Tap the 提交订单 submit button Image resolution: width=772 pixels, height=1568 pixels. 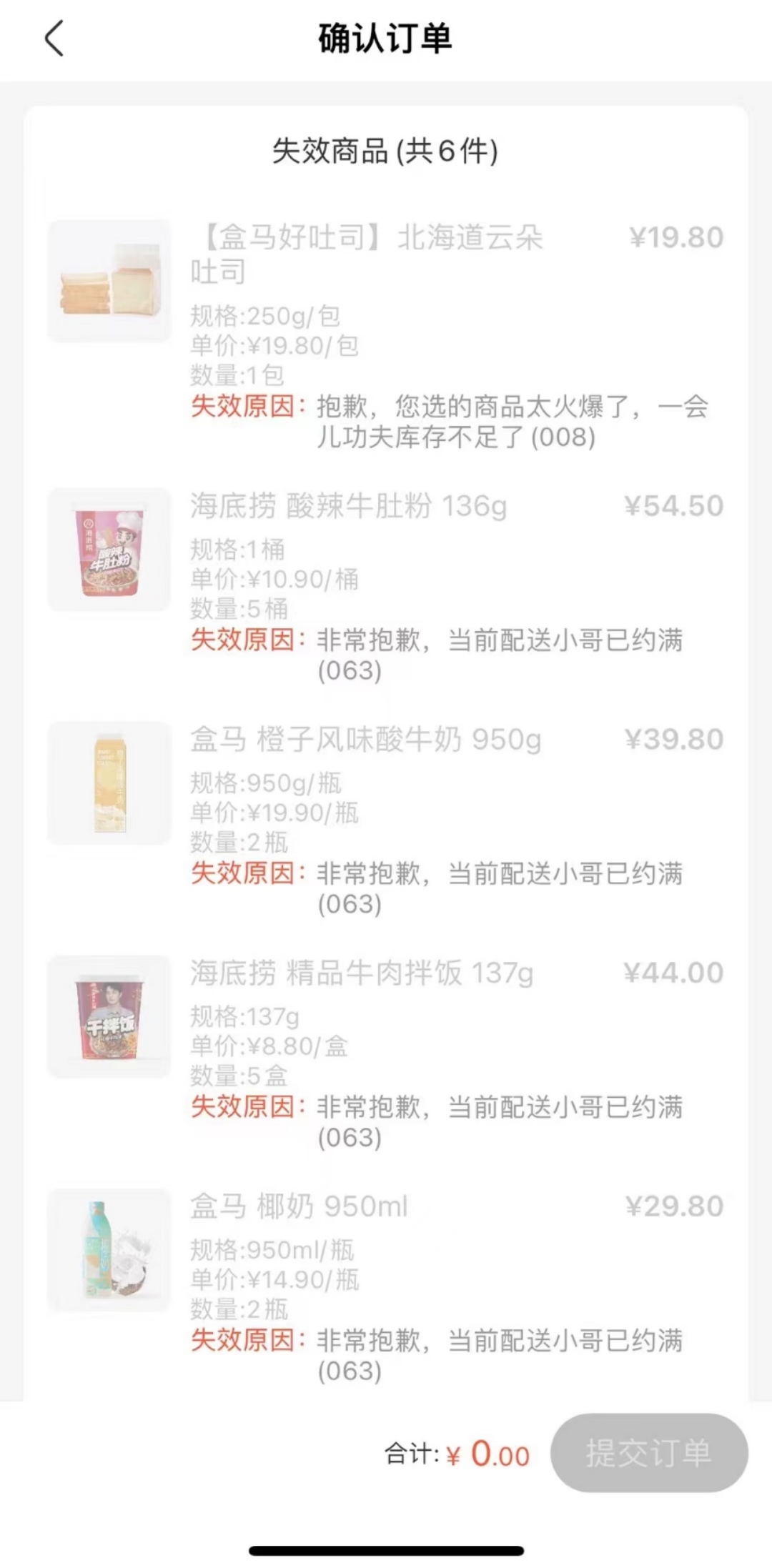648,1453
